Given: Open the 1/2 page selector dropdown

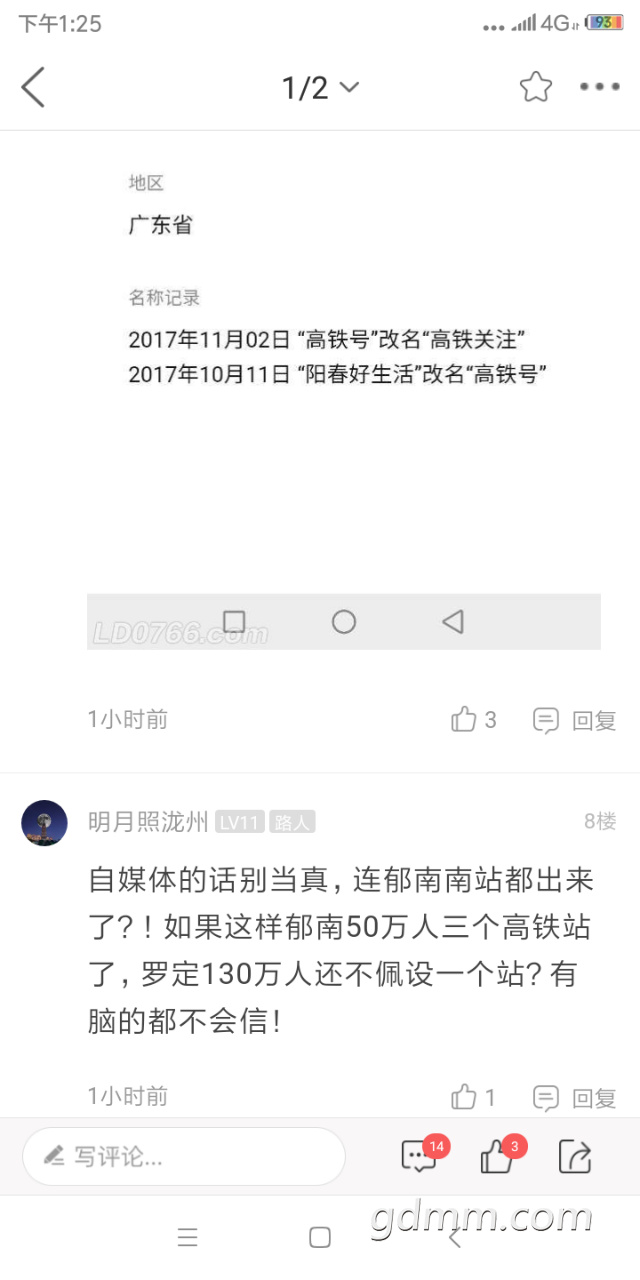Looking at the screenshot, I should pos(320,88).
